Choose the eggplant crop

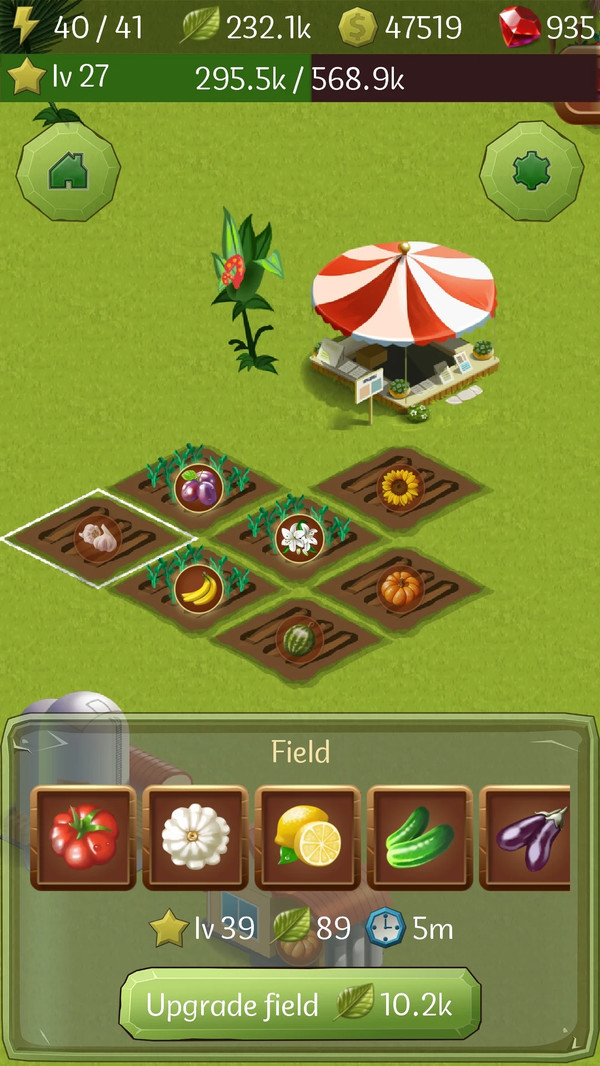pyautogui.click(x=527, y=837)
